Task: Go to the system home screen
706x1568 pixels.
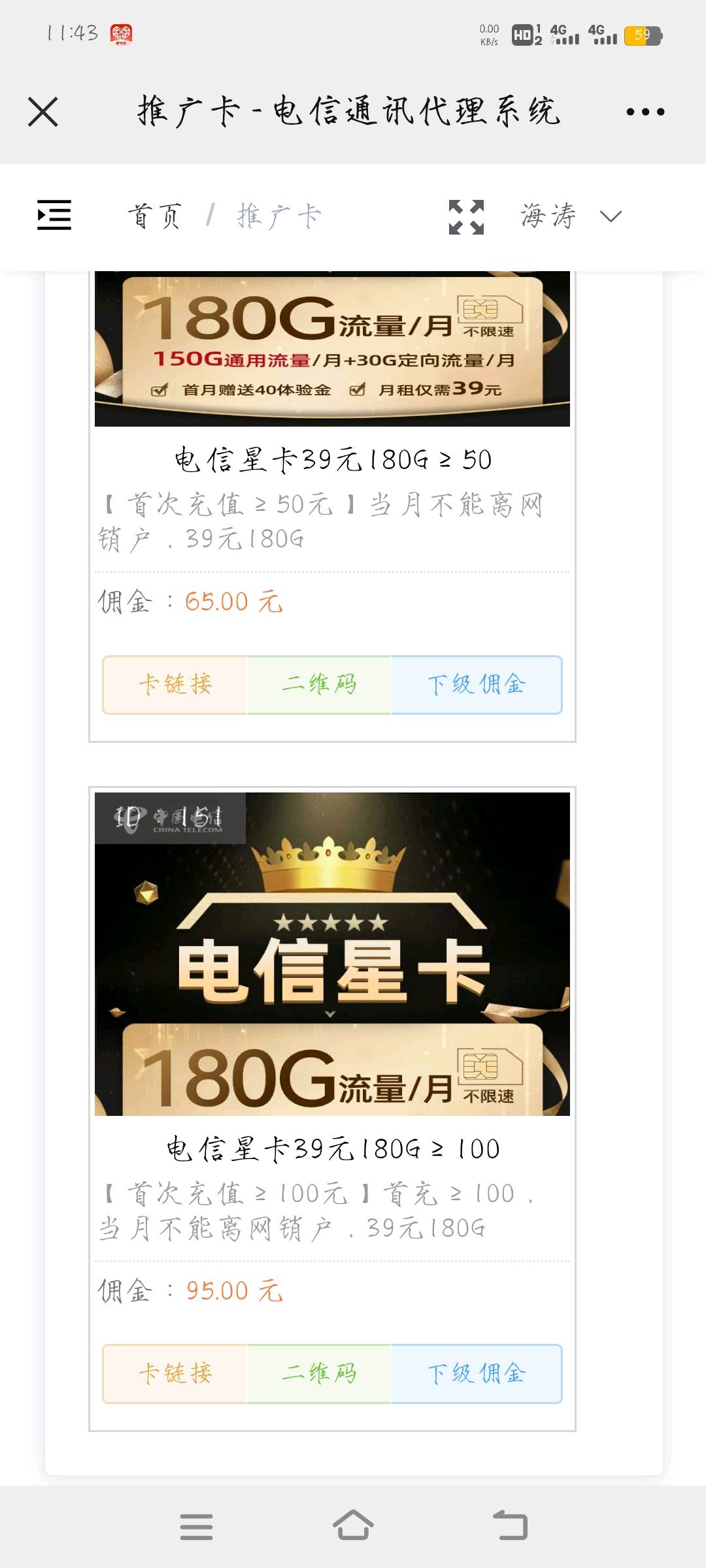Action: click(353, 1526)
